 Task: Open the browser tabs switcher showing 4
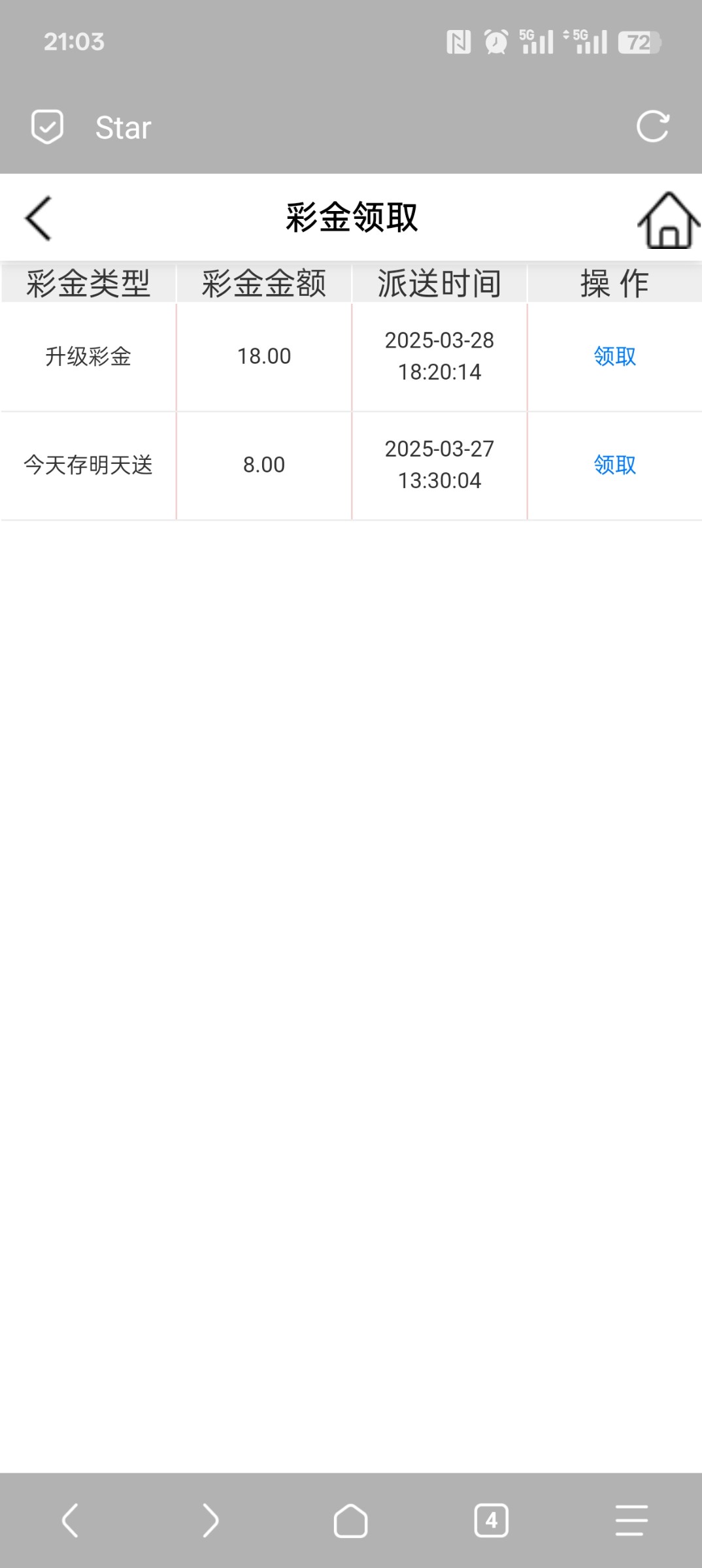[491, 1520]
